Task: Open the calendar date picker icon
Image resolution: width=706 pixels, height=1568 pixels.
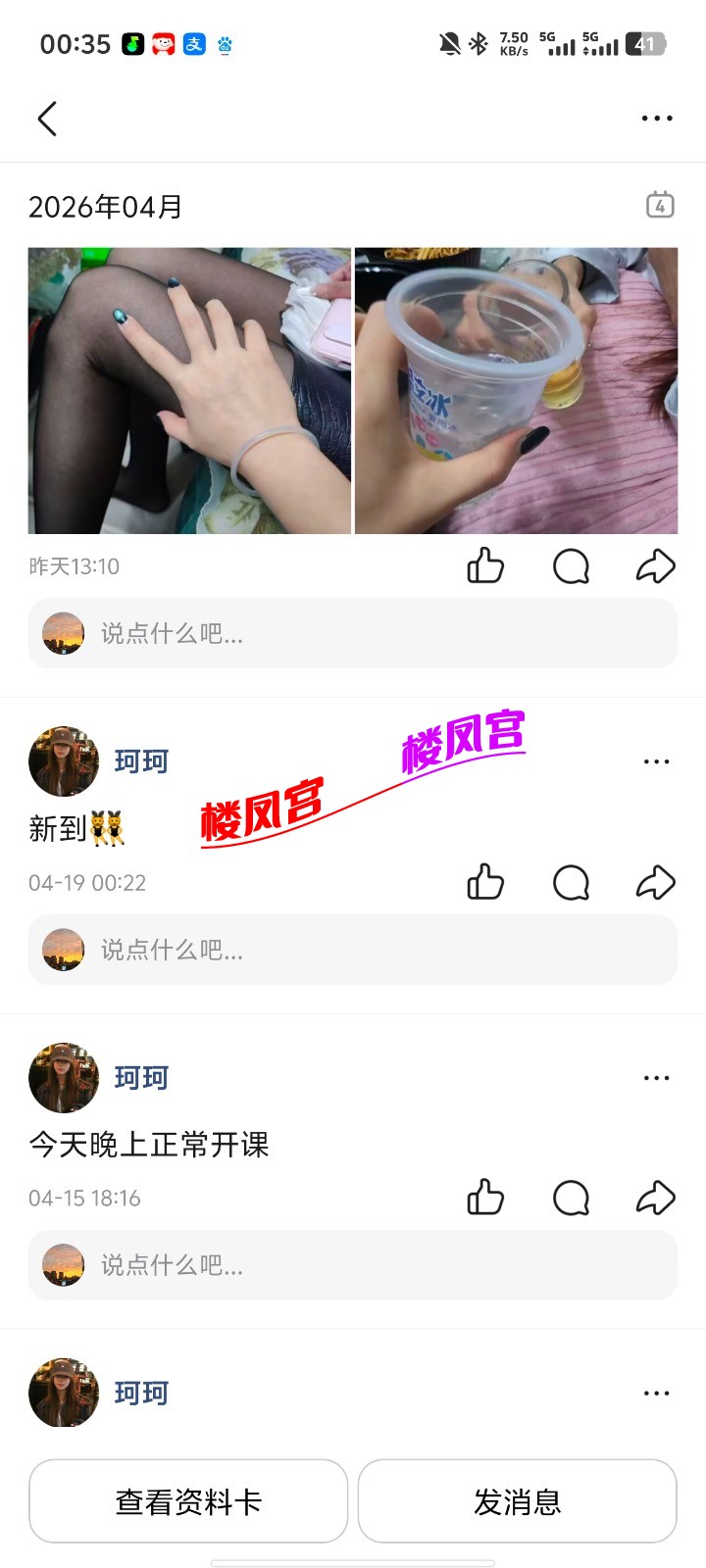Action: [x=660, y=205]
